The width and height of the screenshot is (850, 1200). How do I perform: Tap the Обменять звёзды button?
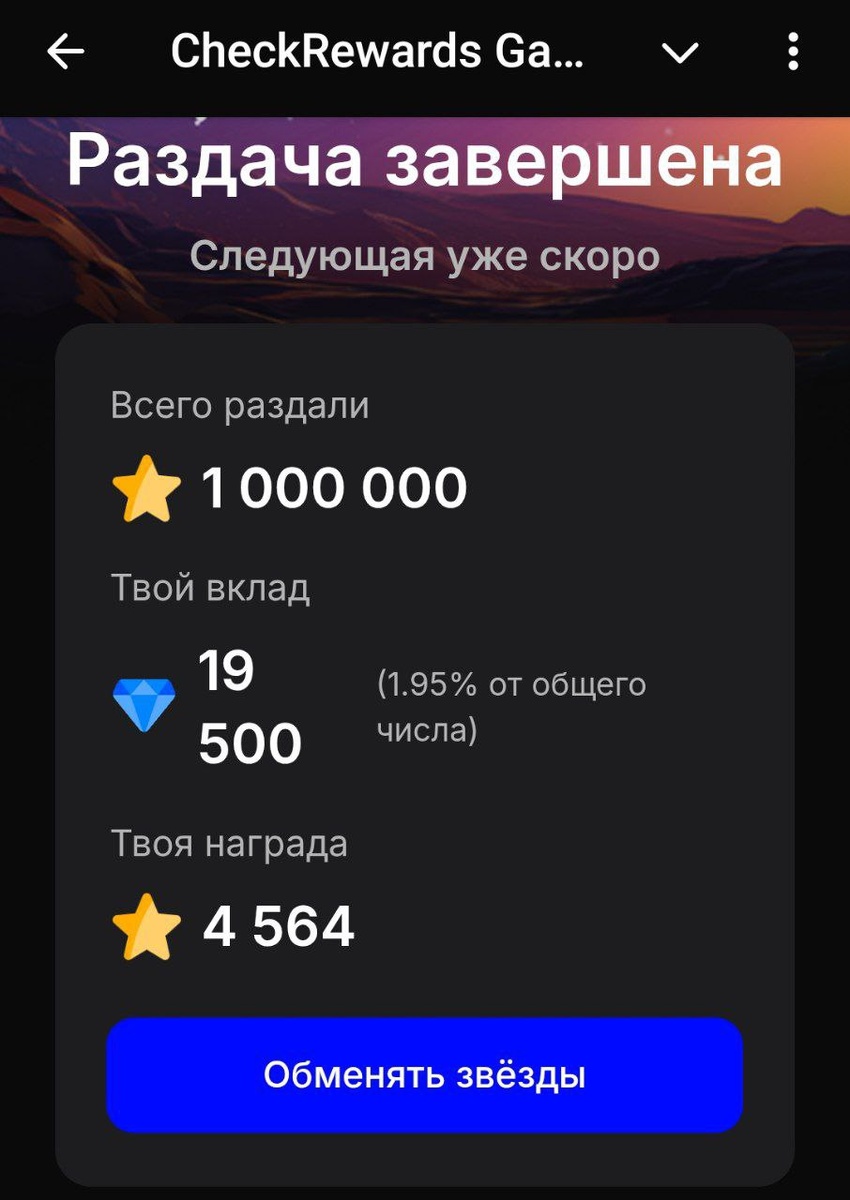[424, 1075]
